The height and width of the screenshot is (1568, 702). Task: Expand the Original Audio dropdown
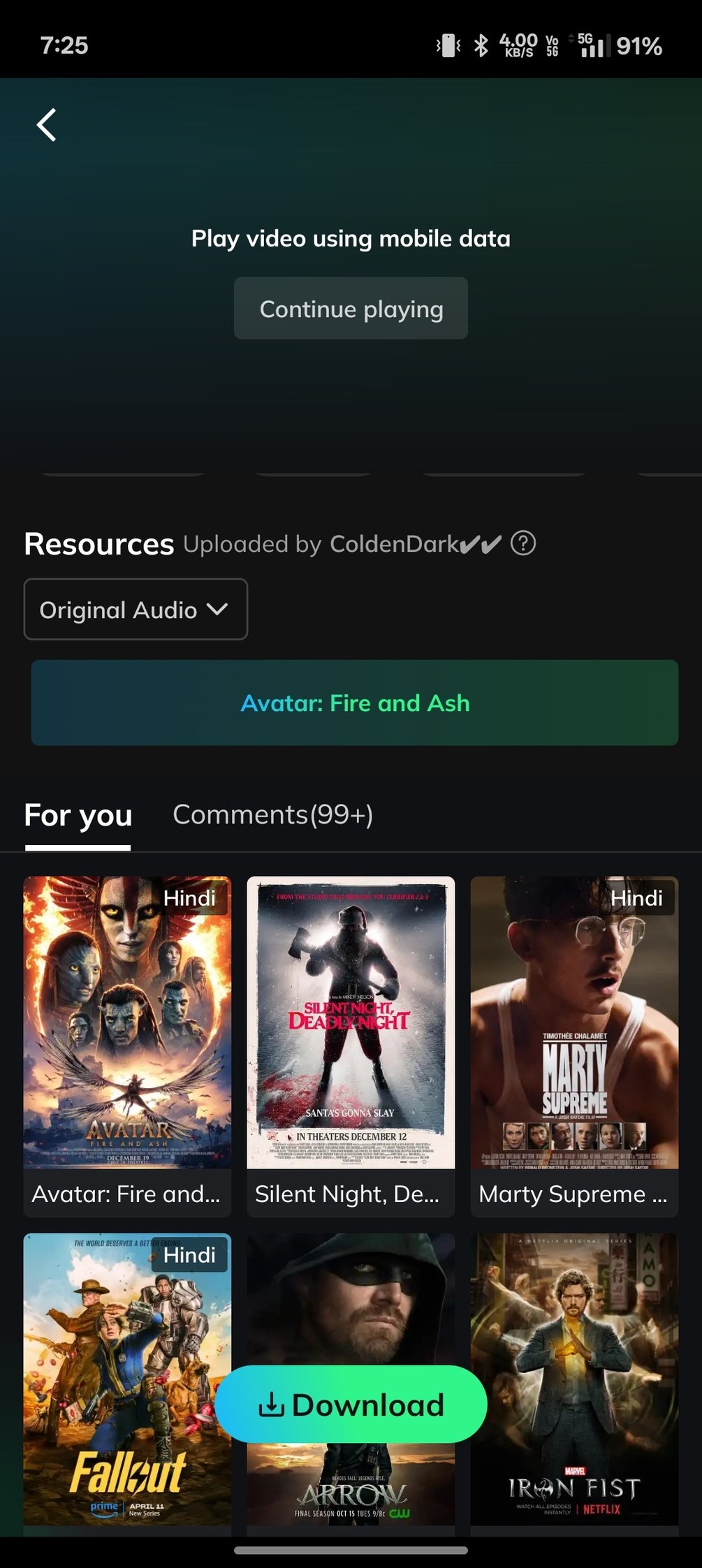(x=136, y=609)
